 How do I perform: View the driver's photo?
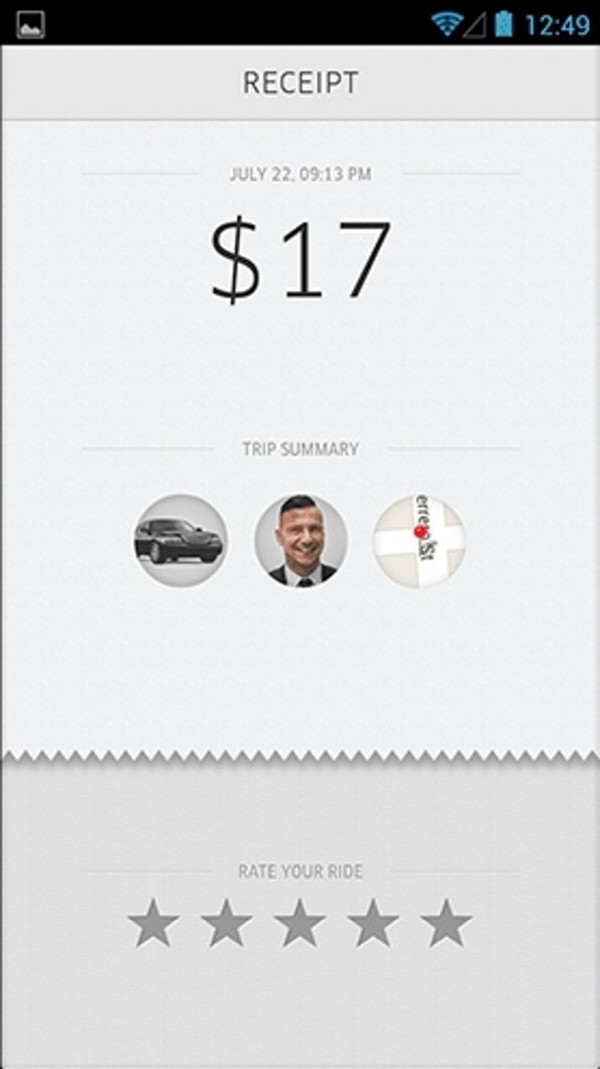click(301, 541)
